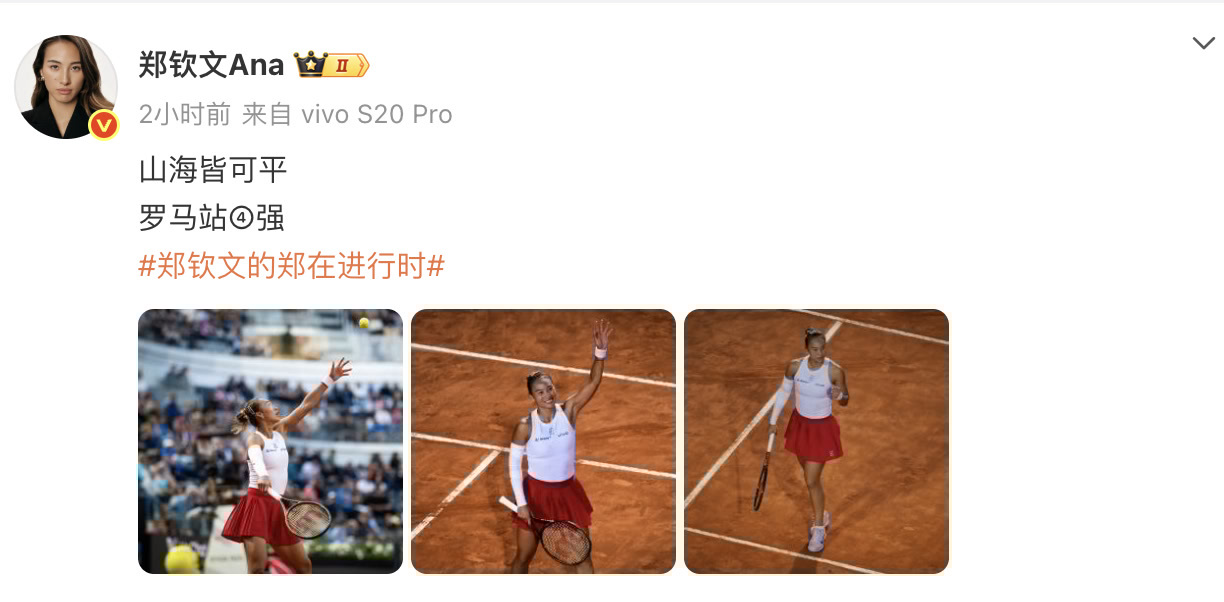This screenshot has width=1224, height=602.
Task: Expand the post options chevron
Action: (x=1203, y=42)
